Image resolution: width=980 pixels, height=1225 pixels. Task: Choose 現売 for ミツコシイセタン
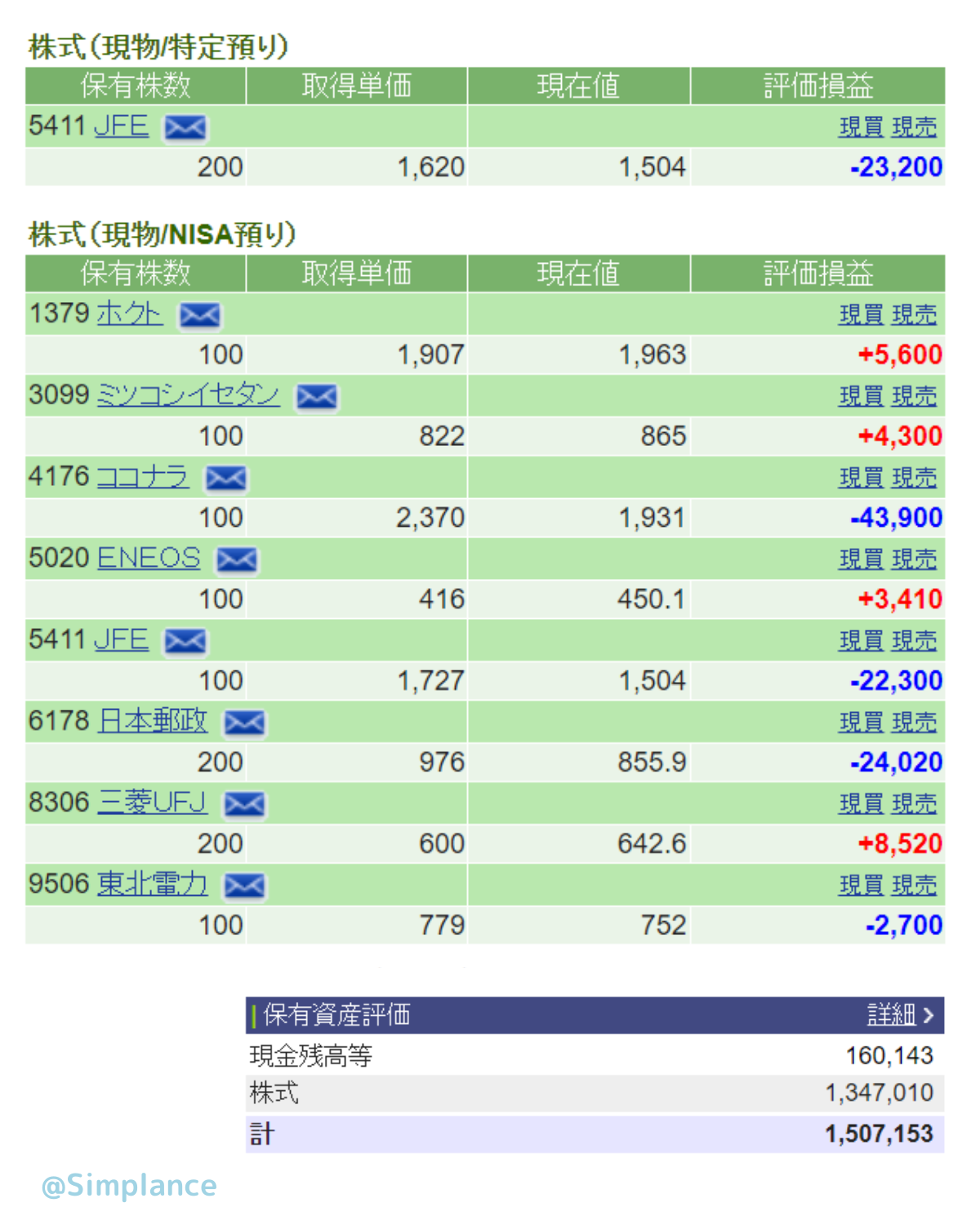[914, 397]
